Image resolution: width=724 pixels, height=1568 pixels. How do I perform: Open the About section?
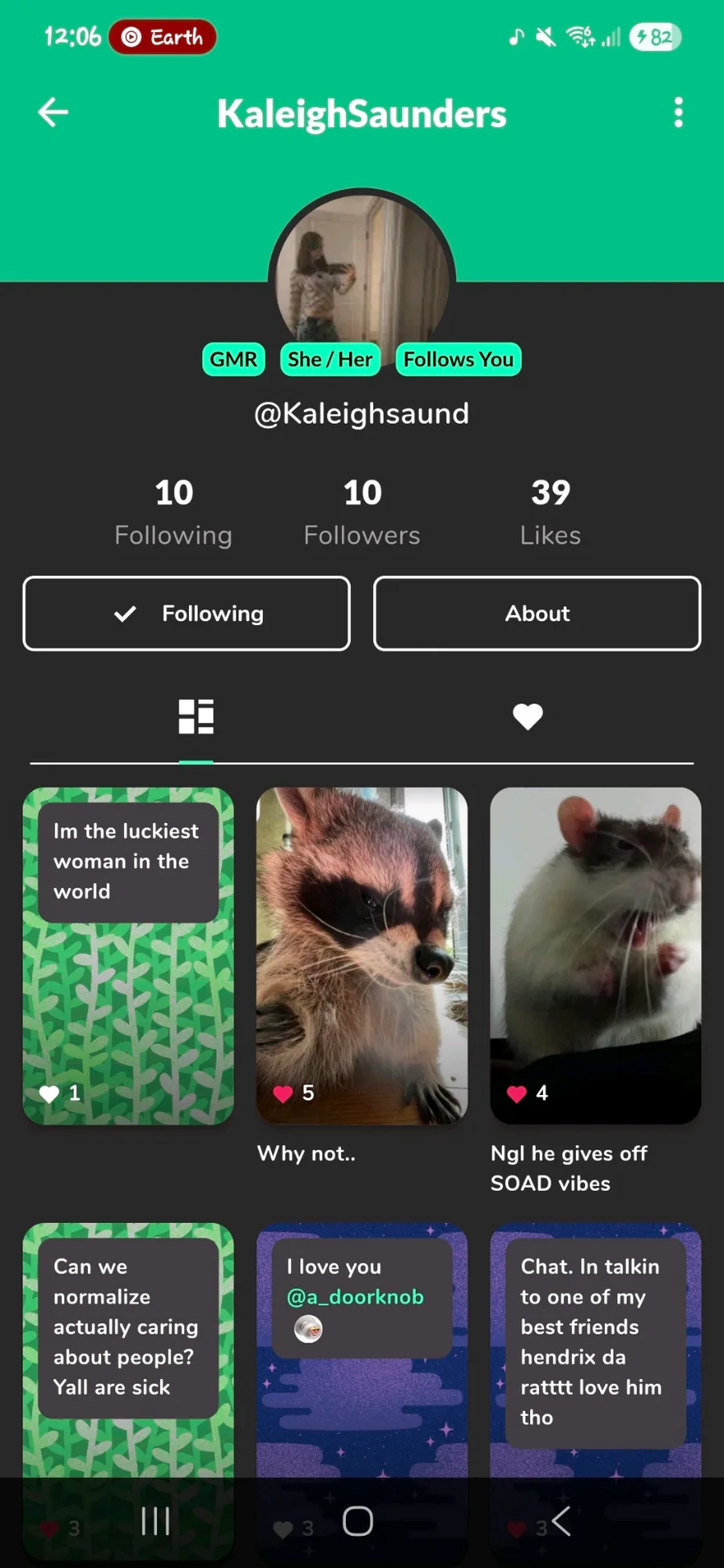click(x=537, y=614)
